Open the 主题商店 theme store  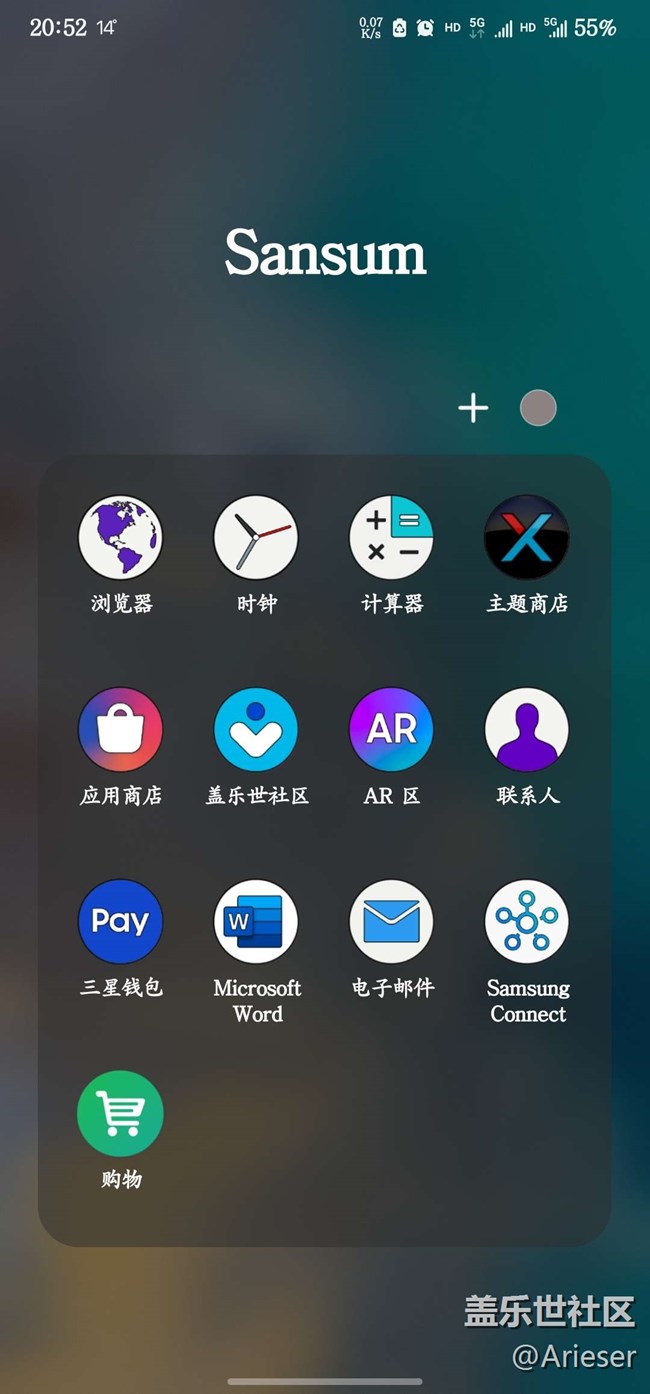(527, 537)
